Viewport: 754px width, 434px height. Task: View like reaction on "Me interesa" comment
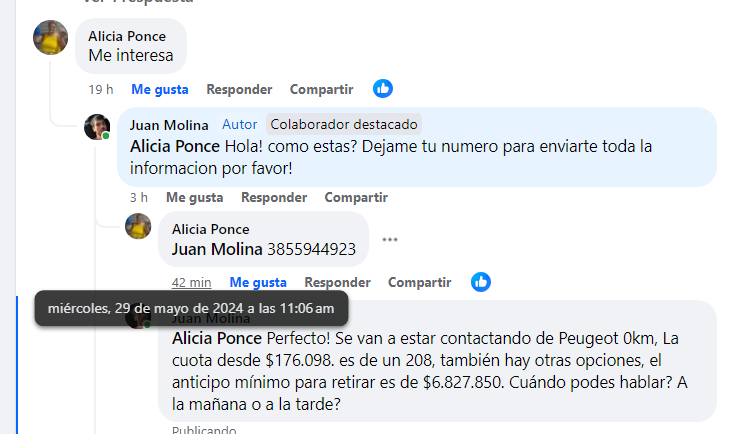(x=383, y=89)
